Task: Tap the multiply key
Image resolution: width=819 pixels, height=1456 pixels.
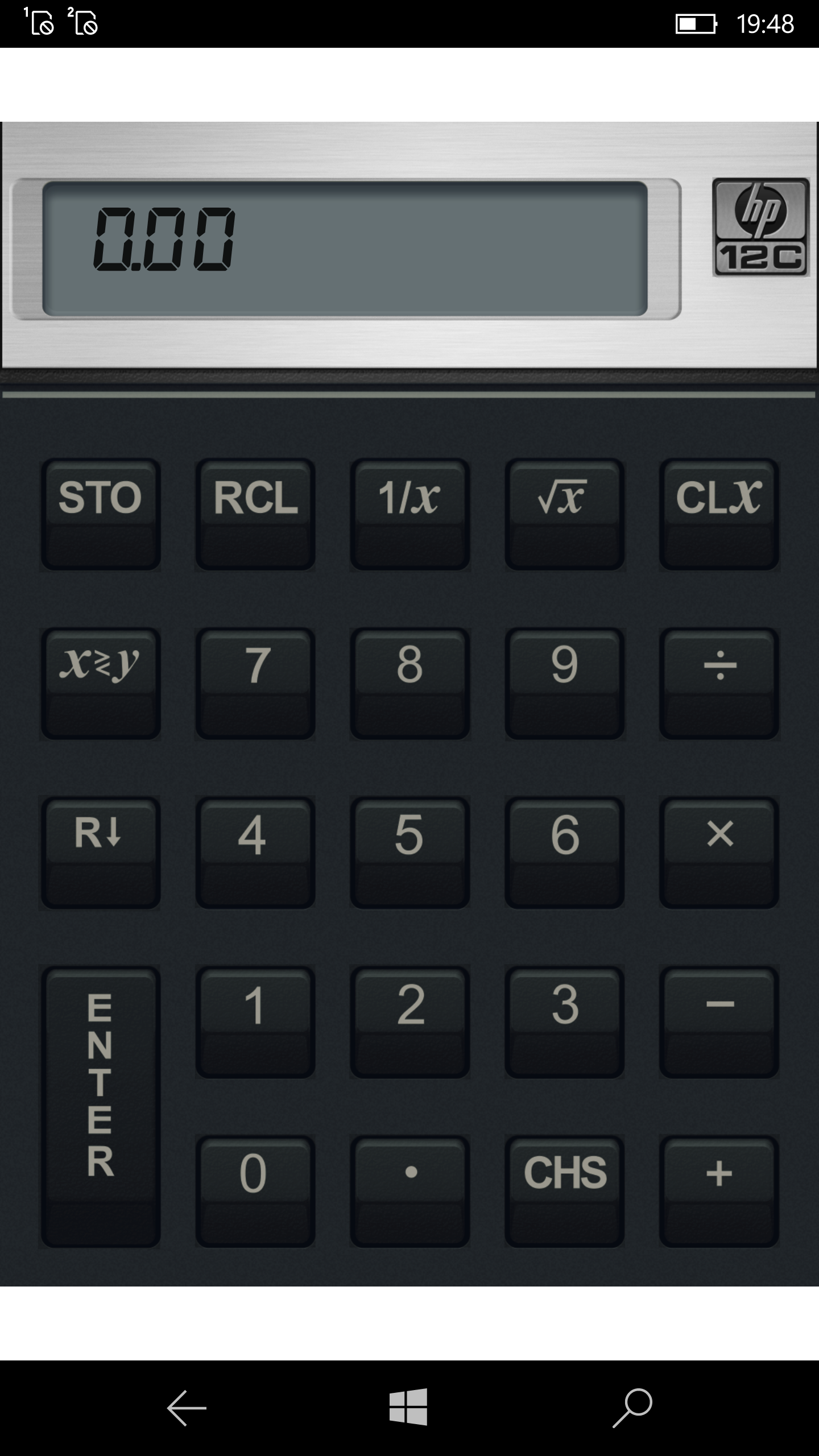Action: [719, 853]
